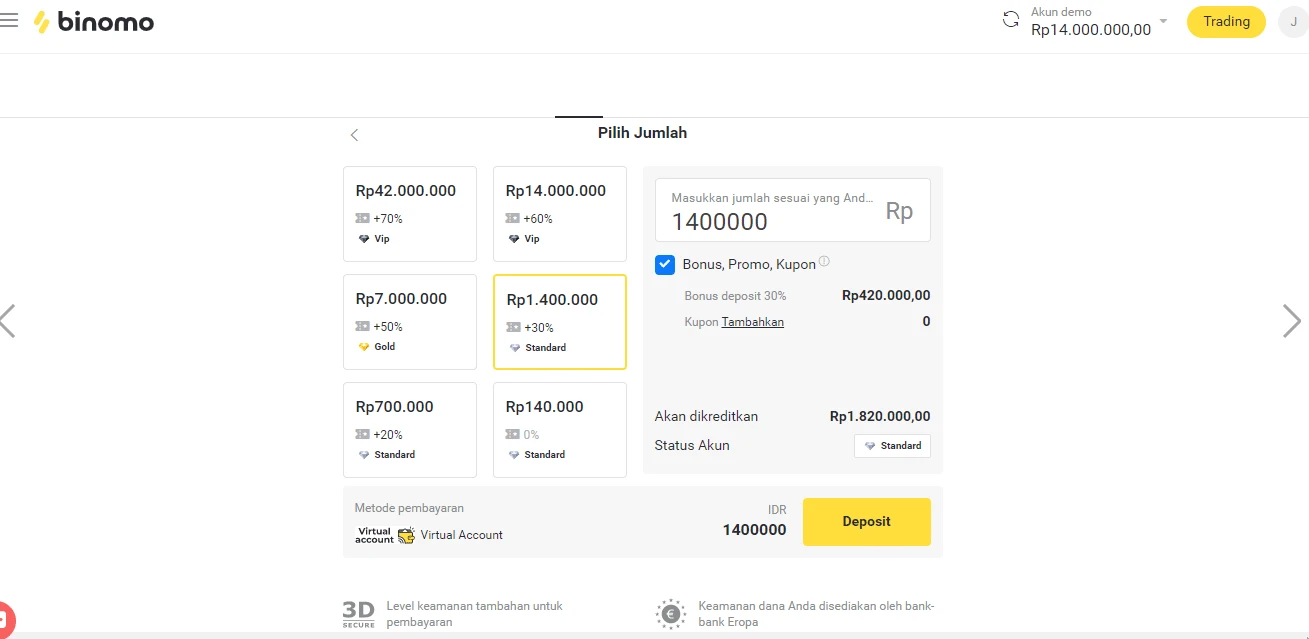Expand the Akun demo dropdown

1163,21
